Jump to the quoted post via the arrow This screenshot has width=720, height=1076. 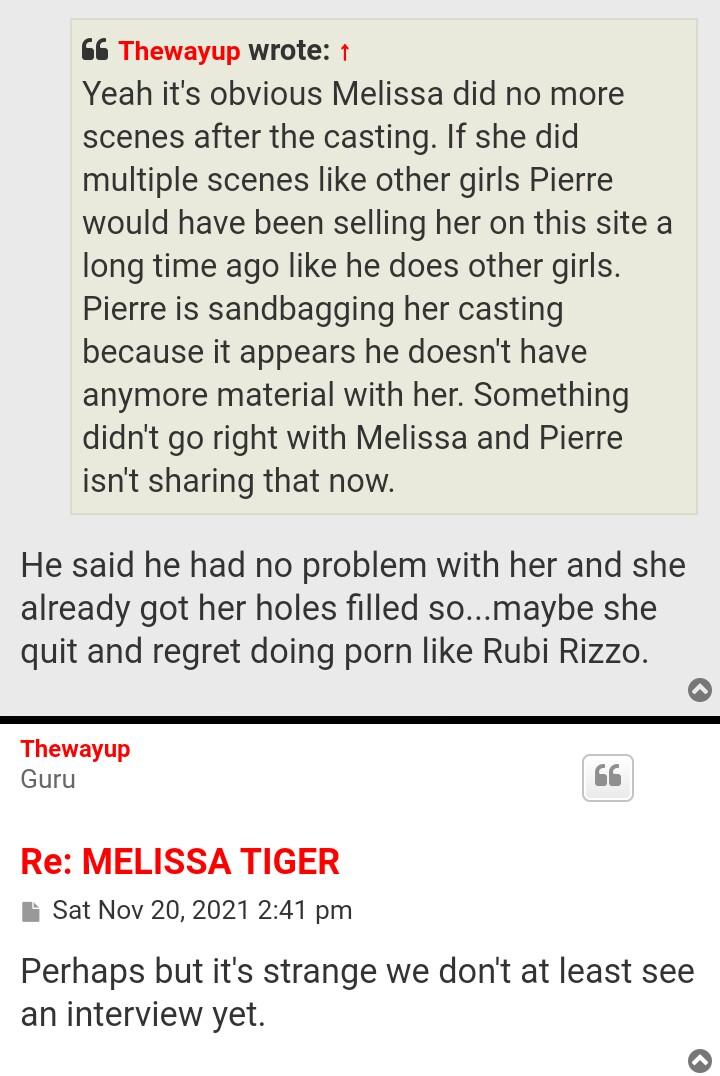(x=345, y=51)
